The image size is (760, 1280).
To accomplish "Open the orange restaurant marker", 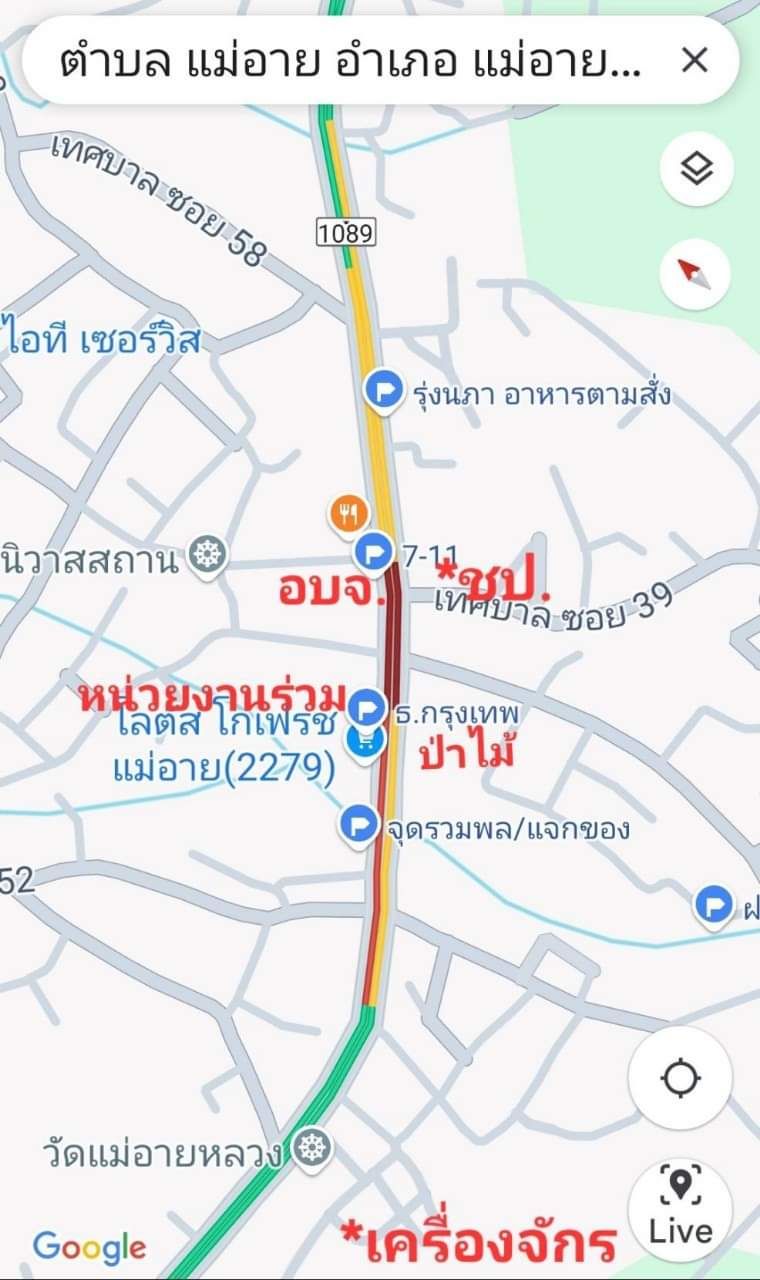I will (348, 514).
